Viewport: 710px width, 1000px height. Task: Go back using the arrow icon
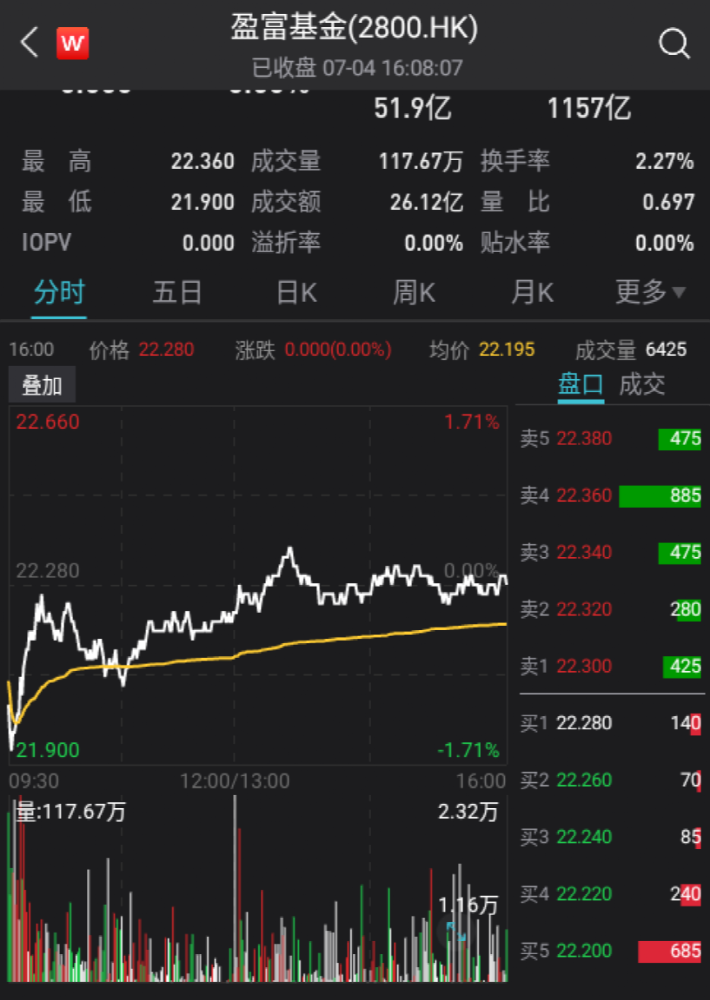pos(30,43)
